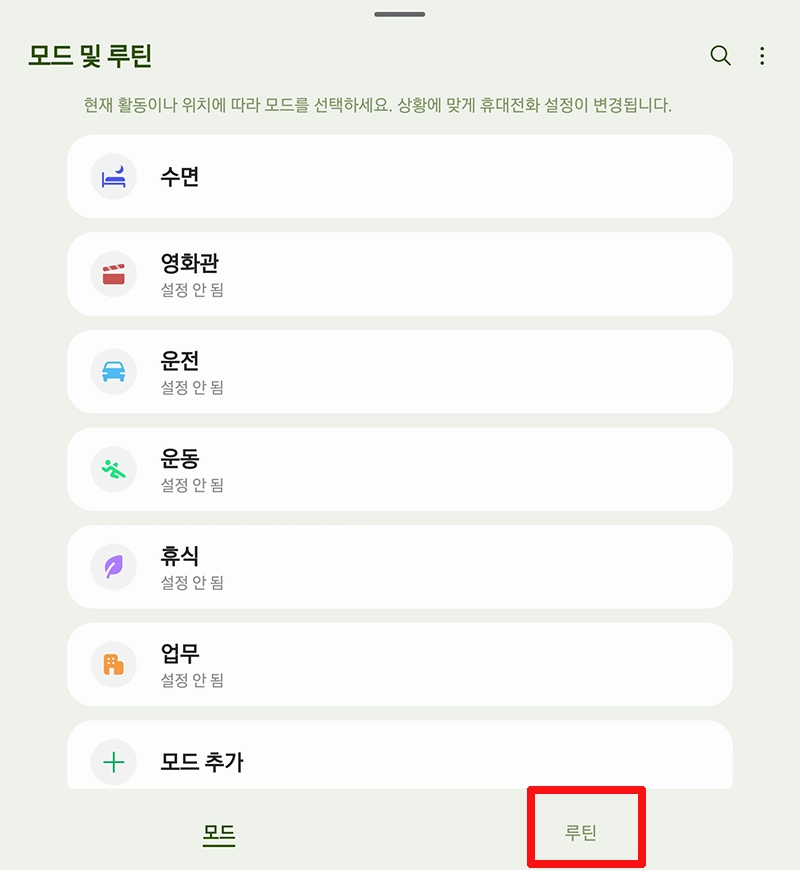
Task: Open the 운전 mode entry
Action: point(400,371)
